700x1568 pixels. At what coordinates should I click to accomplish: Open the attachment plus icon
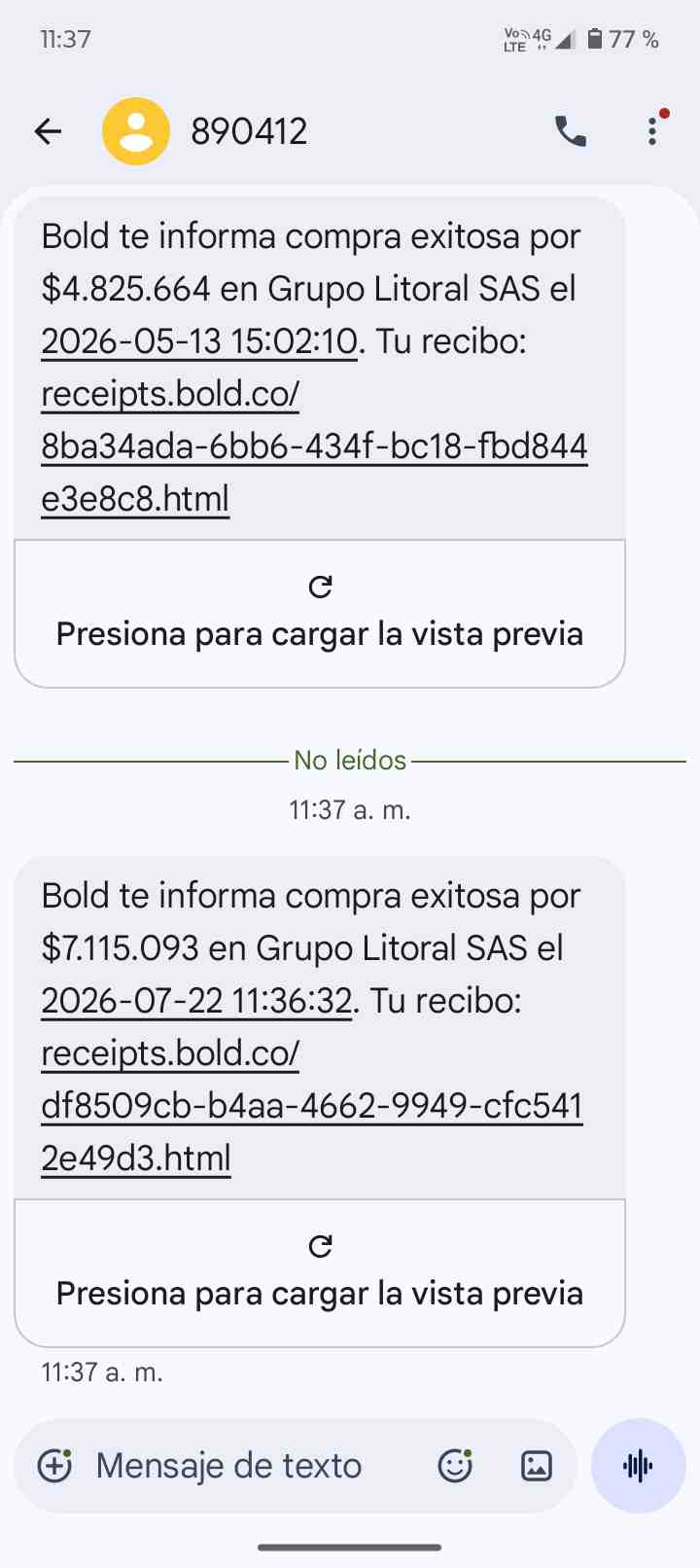(54, 1466)
